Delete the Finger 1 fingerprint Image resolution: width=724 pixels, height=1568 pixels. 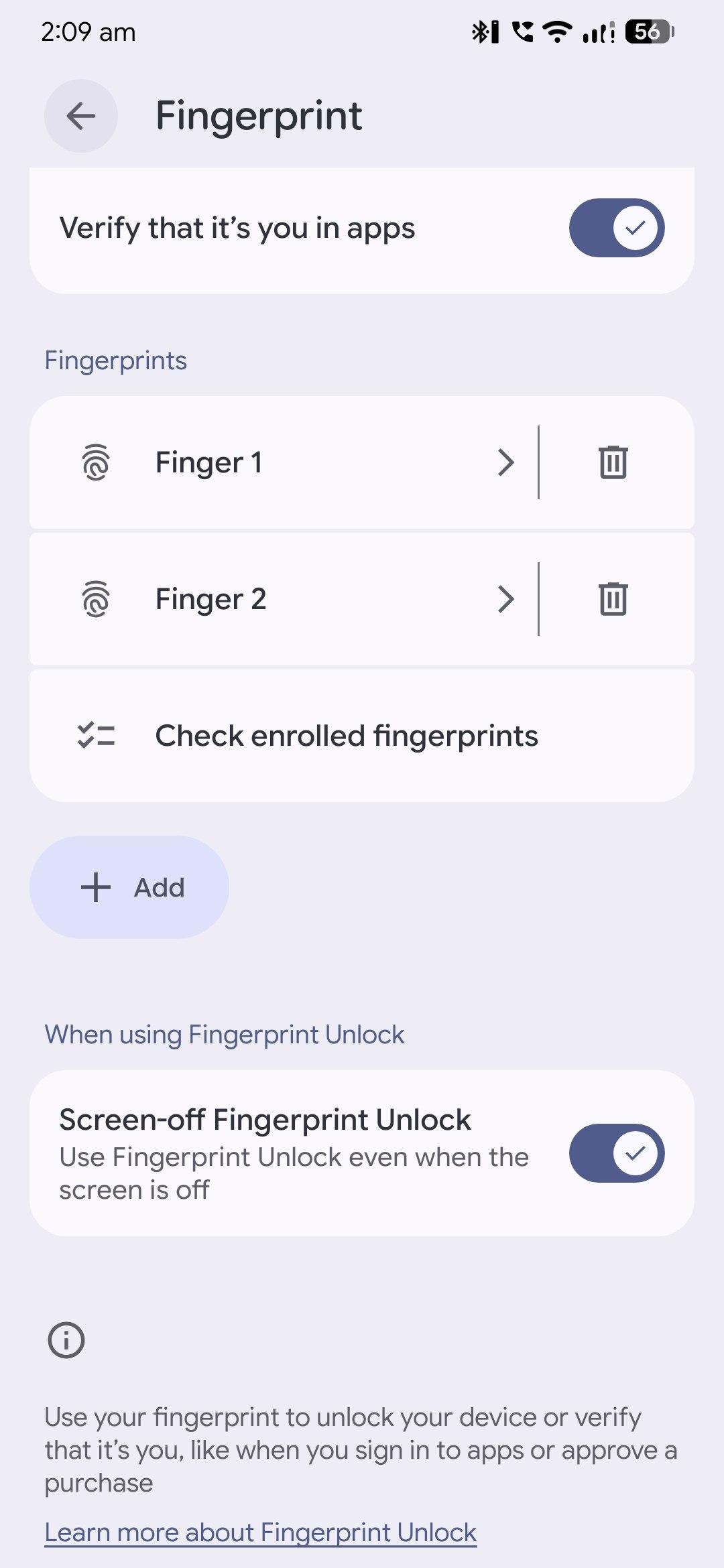(613, 462)
